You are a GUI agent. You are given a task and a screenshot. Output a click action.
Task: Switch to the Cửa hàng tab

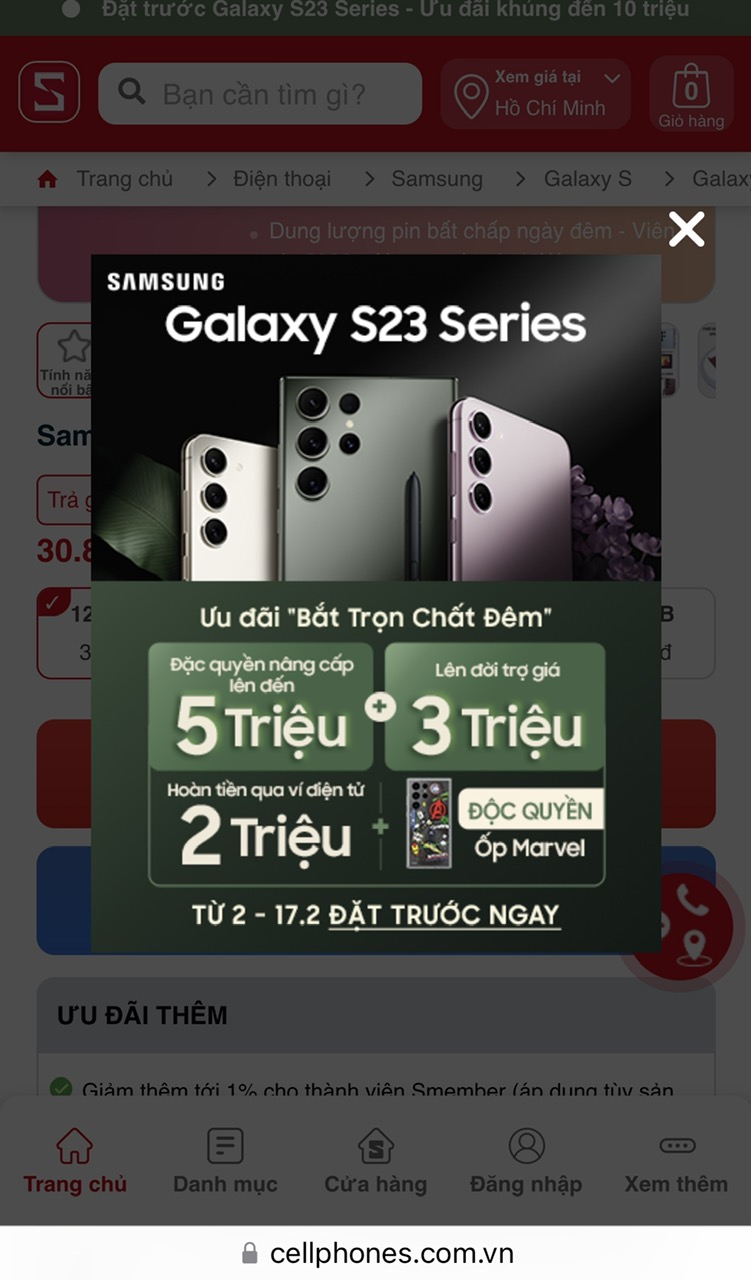pos(375,1161)
